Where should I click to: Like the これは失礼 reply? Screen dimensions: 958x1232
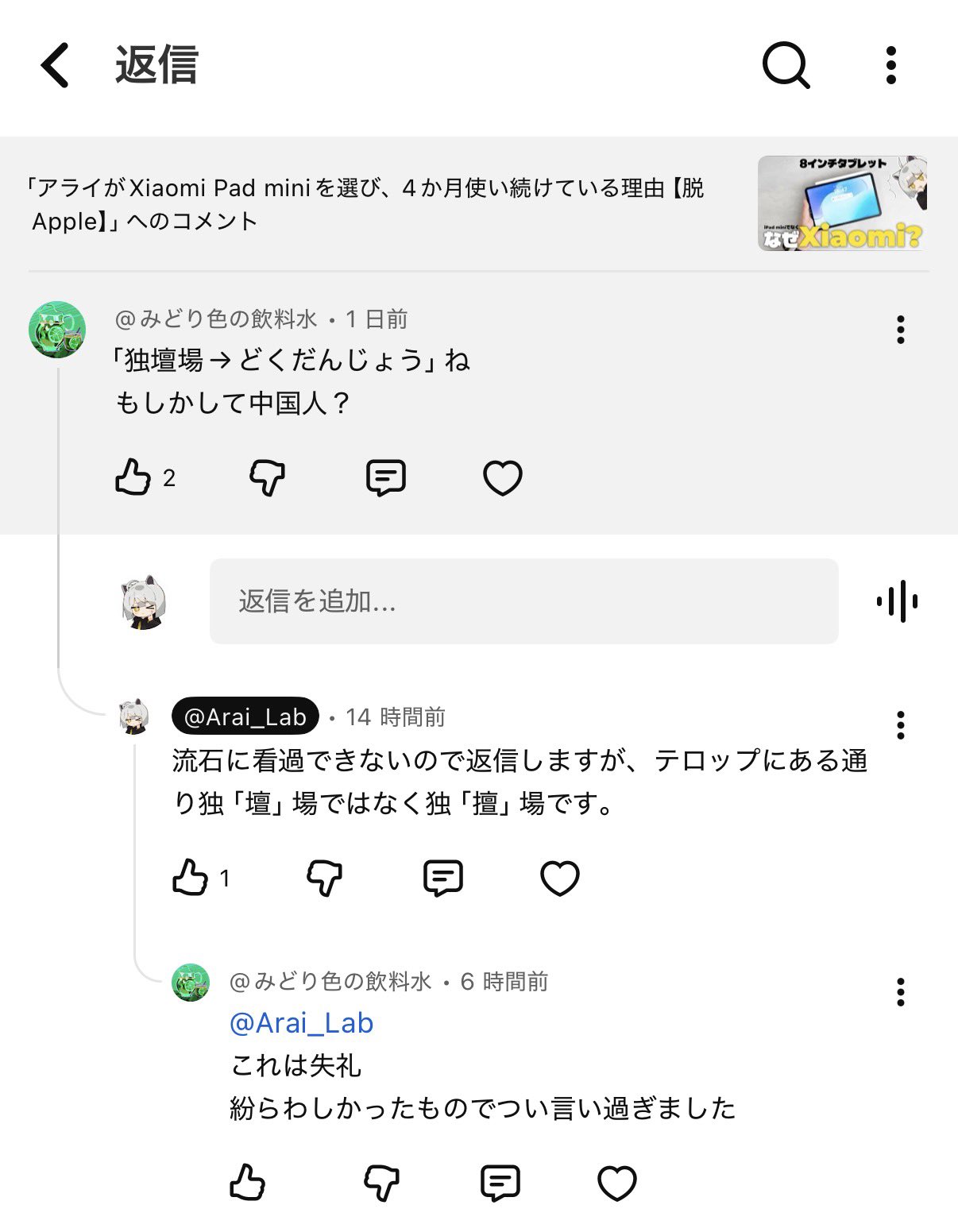click(x=247, y=1183)
